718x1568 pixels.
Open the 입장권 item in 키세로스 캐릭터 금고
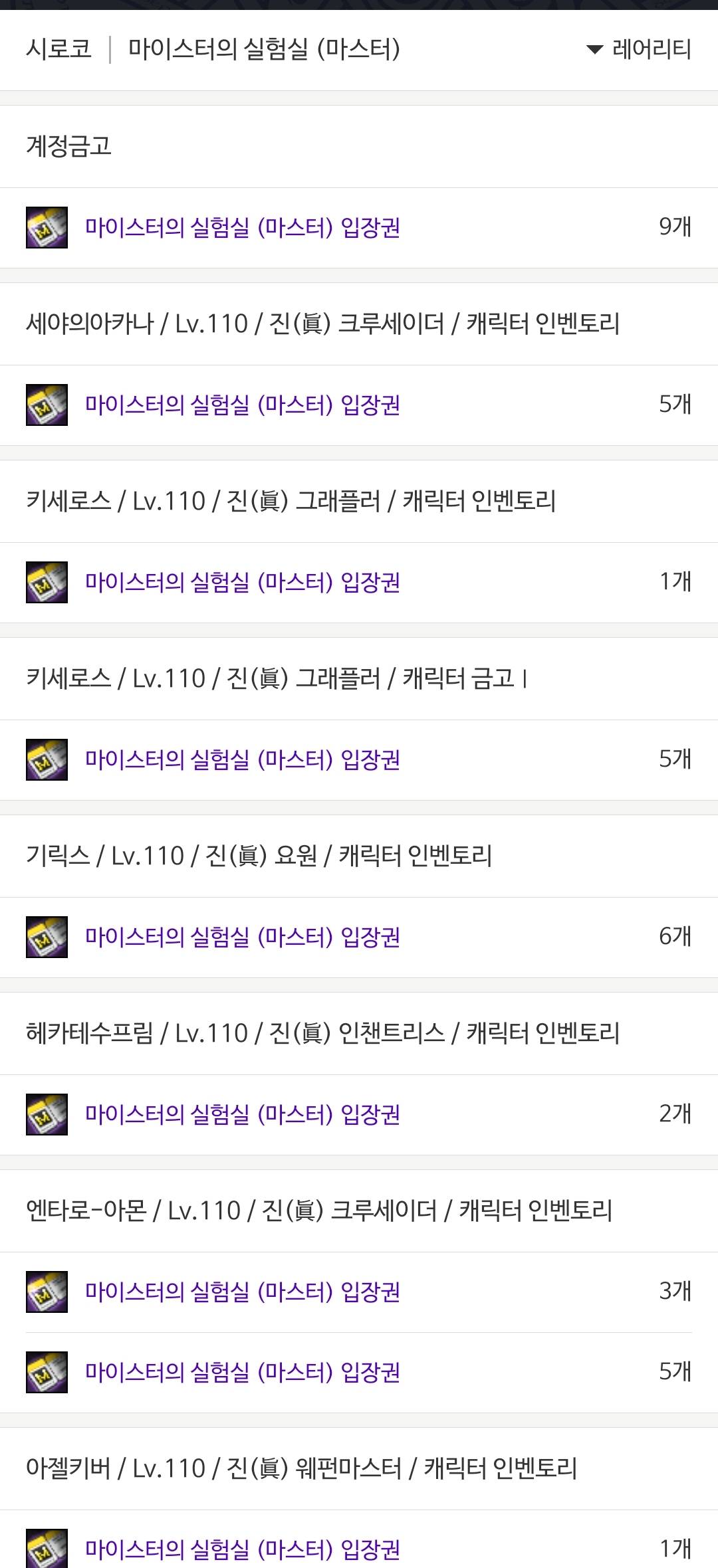(x=242, y=759)
